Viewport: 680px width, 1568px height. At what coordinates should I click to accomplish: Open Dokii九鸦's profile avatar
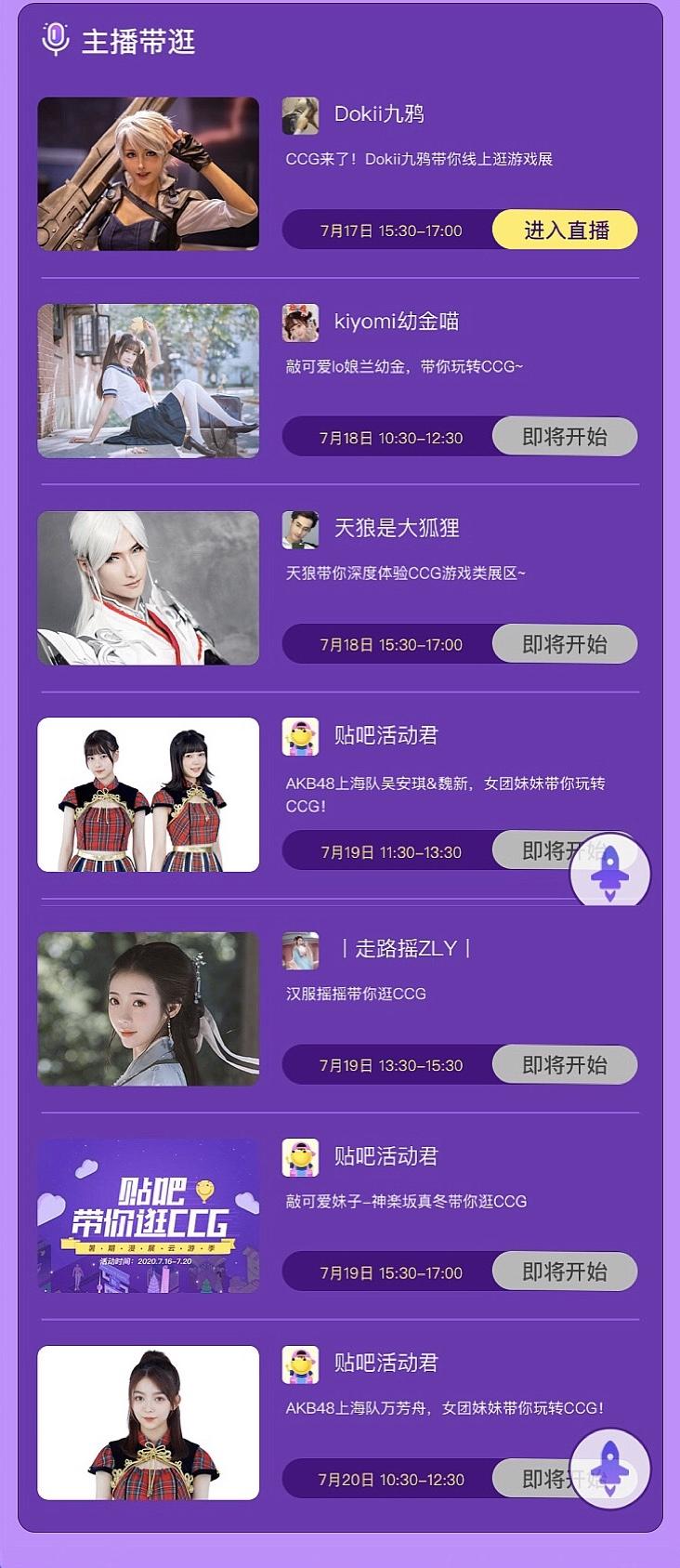coord(300,115)
